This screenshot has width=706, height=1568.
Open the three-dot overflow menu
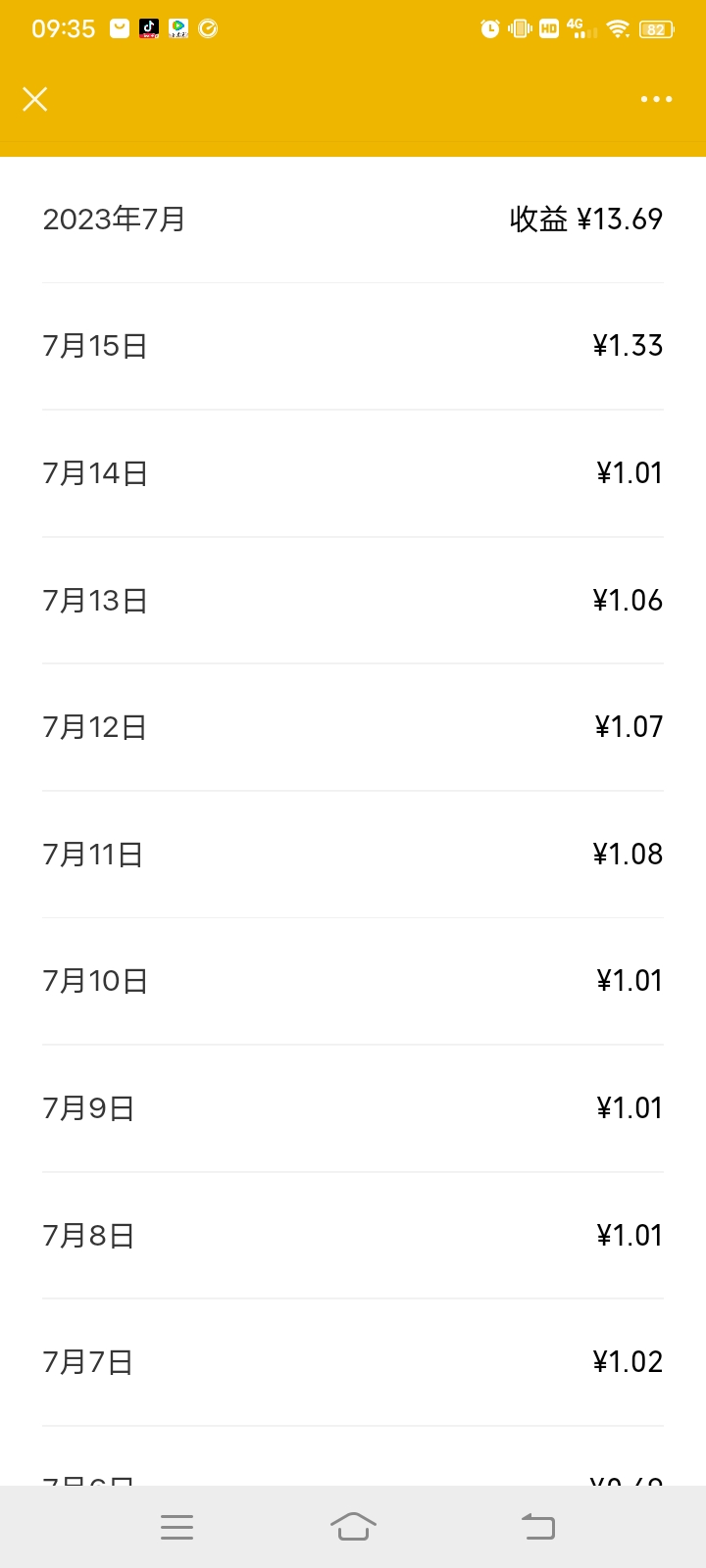[x=656, y=99]
